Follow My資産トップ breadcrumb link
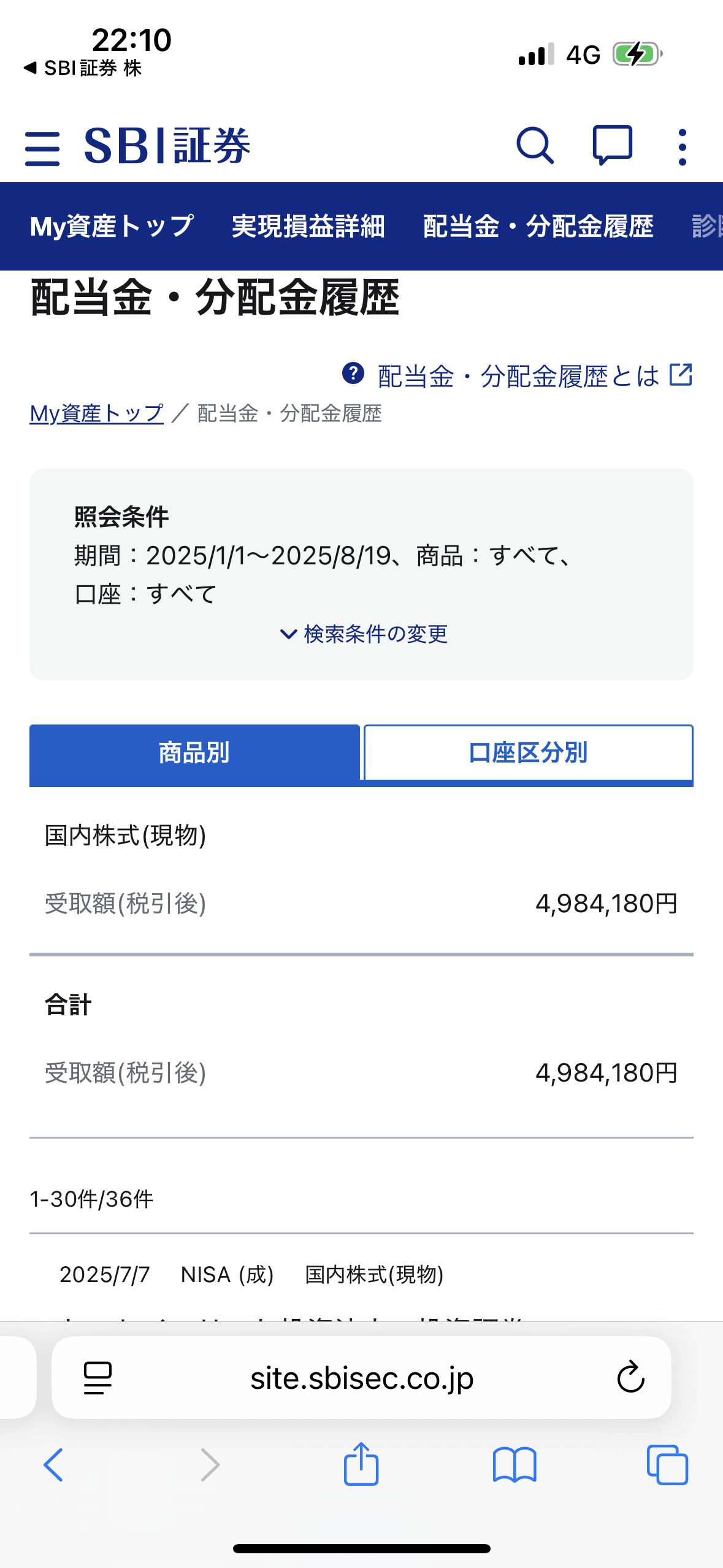The height and width of the screenshot is (1568, 723). (96, 413)
